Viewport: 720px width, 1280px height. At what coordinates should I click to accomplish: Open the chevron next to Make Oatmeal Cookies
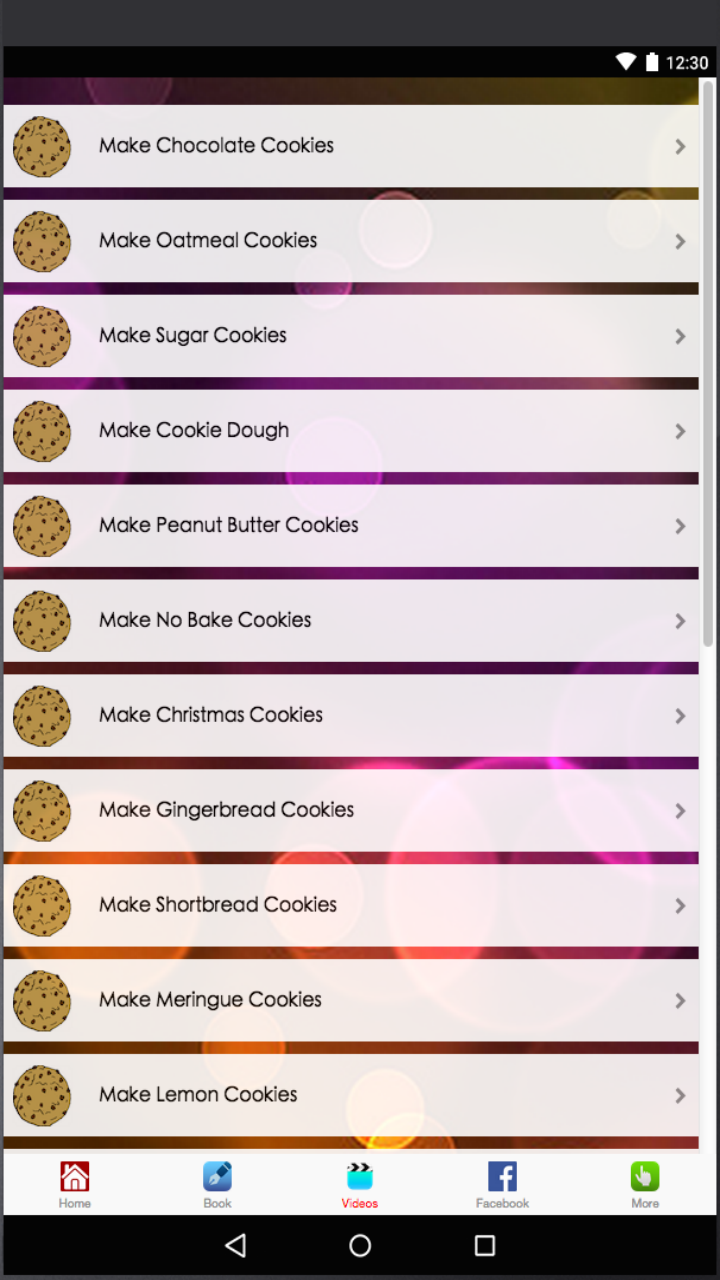coord(680,241)
